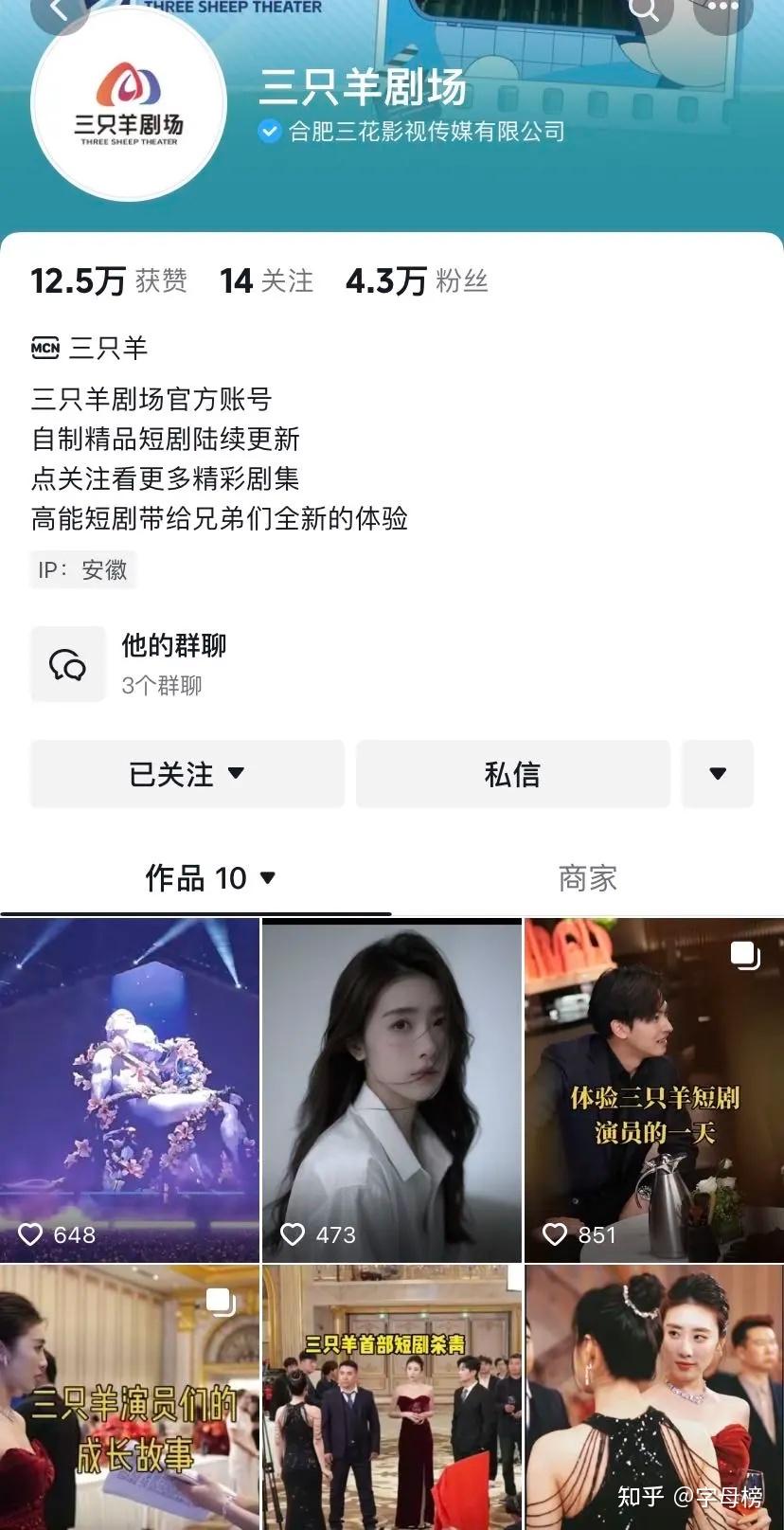Click the heart icon showing 851 likes
Screen dimensions: 784x1530
click(553, 1235)
